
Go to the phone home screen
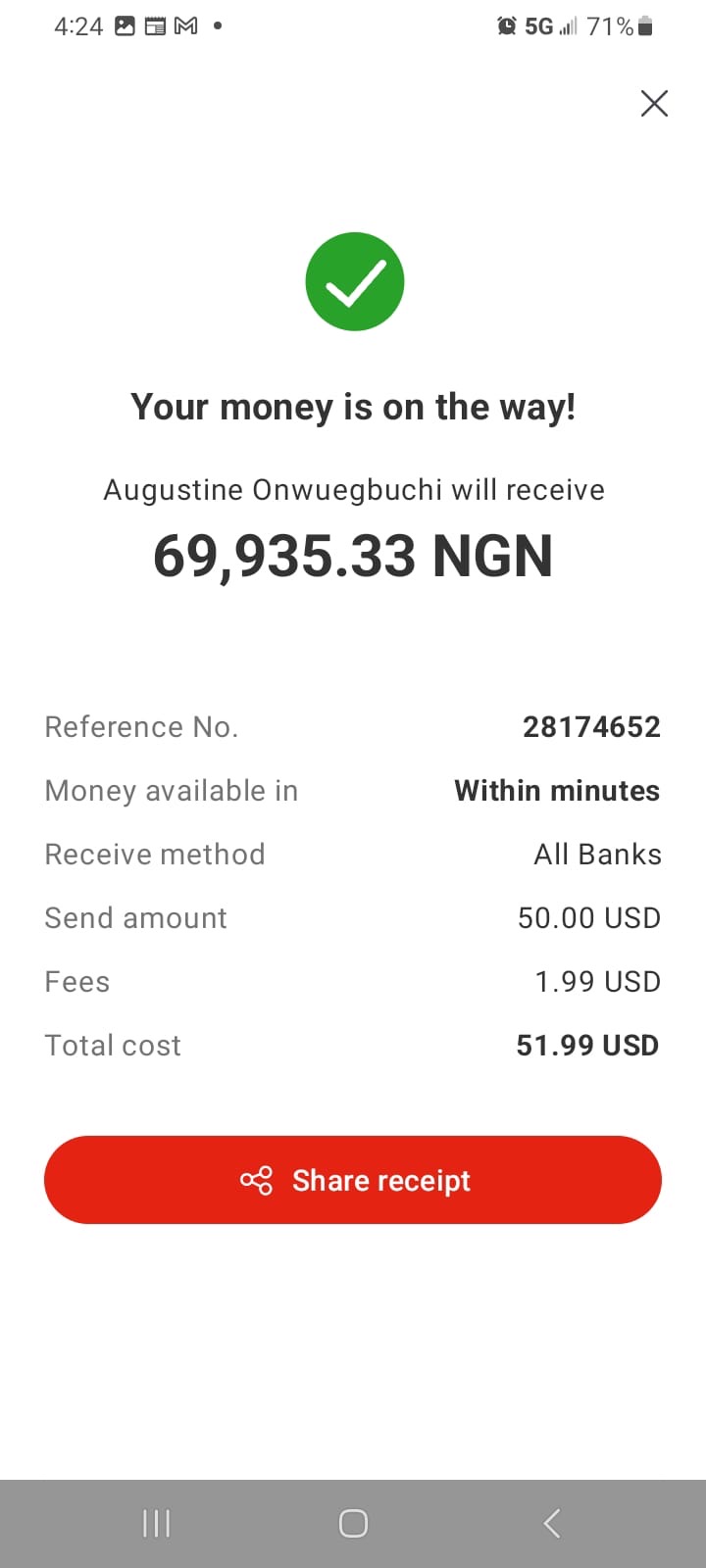pos(353,1523)
